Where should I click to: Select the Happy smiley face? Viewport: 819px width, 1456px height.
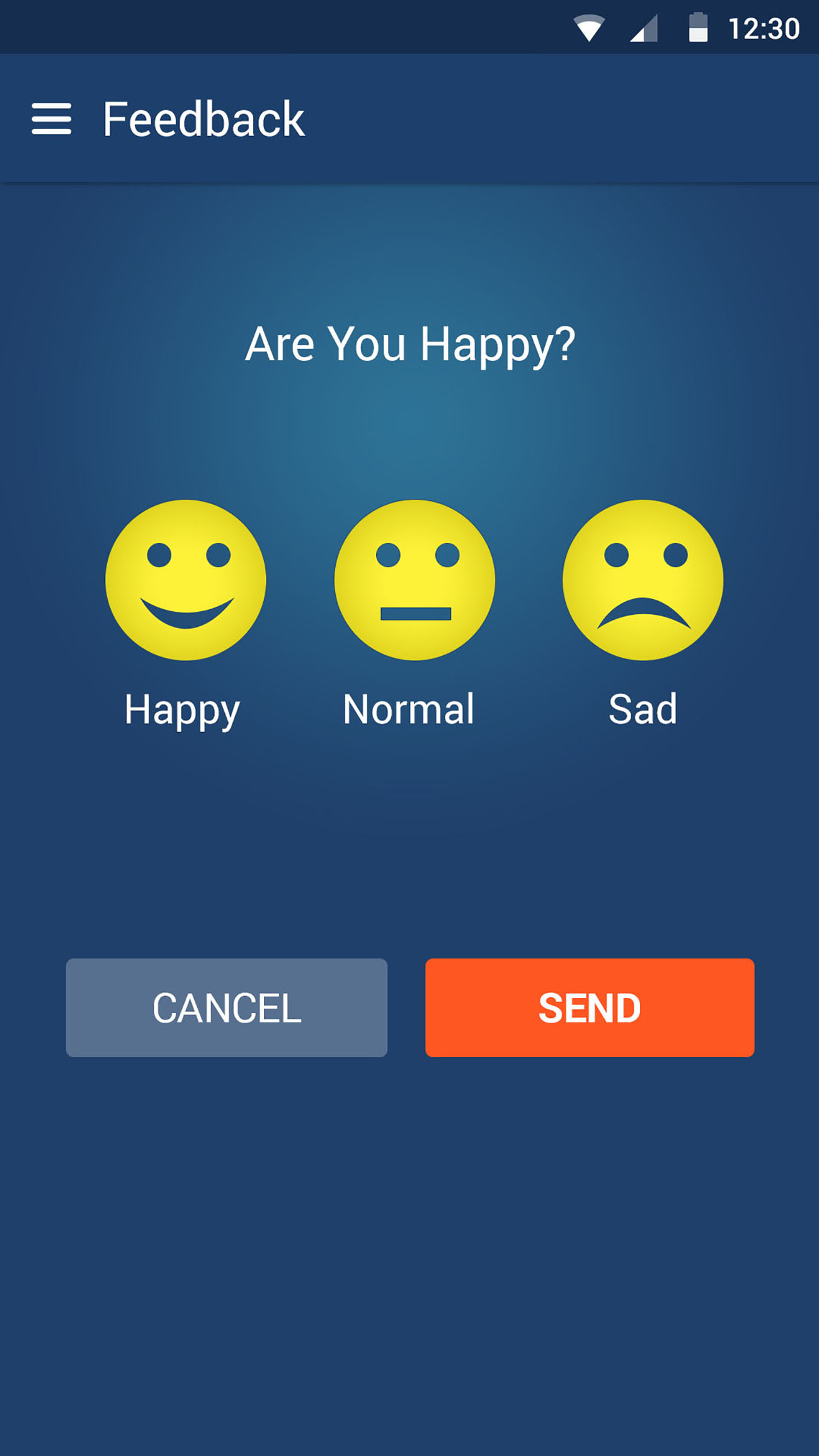[185, 580]
